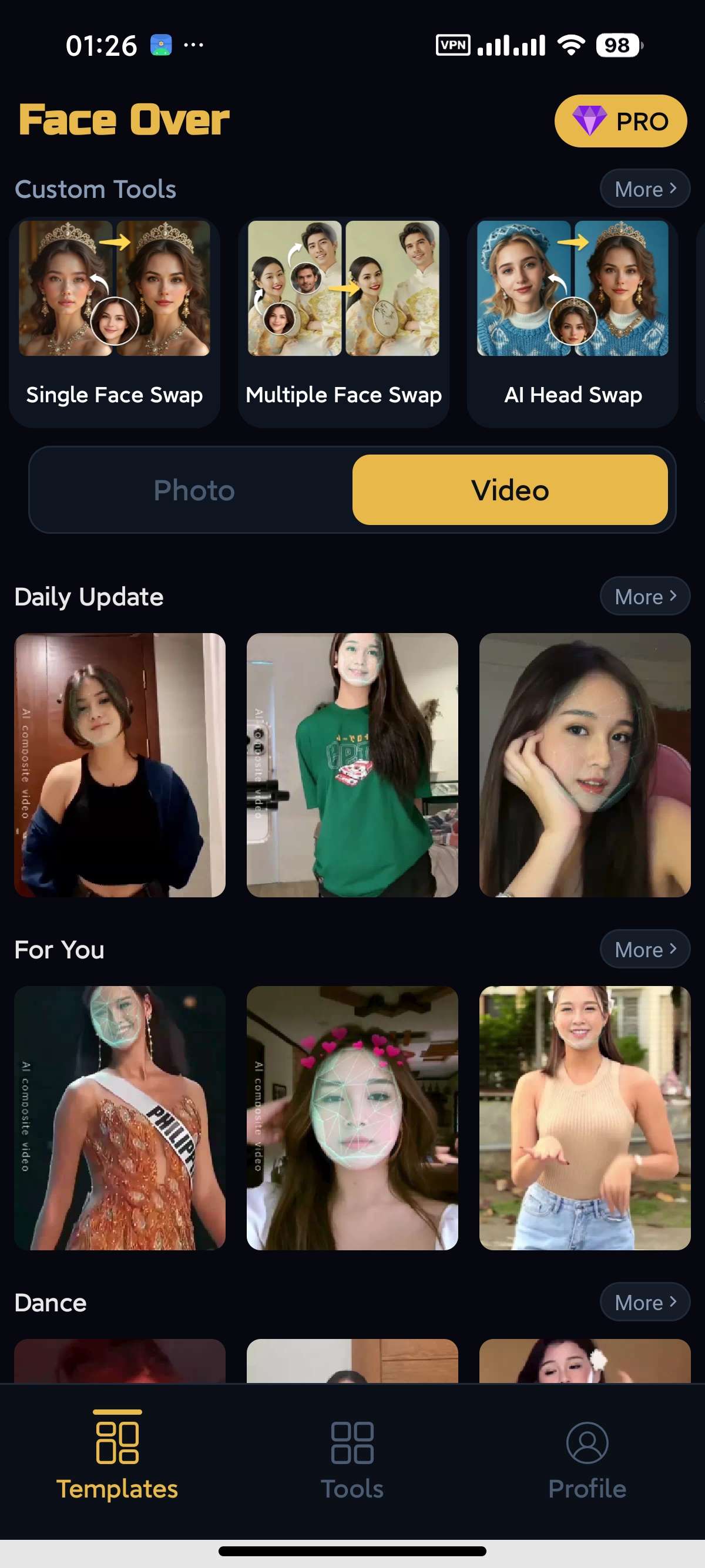The width and height of the screenshot is (705, 1568).
Task: Select the Video segment
Action: pos(509,490)
